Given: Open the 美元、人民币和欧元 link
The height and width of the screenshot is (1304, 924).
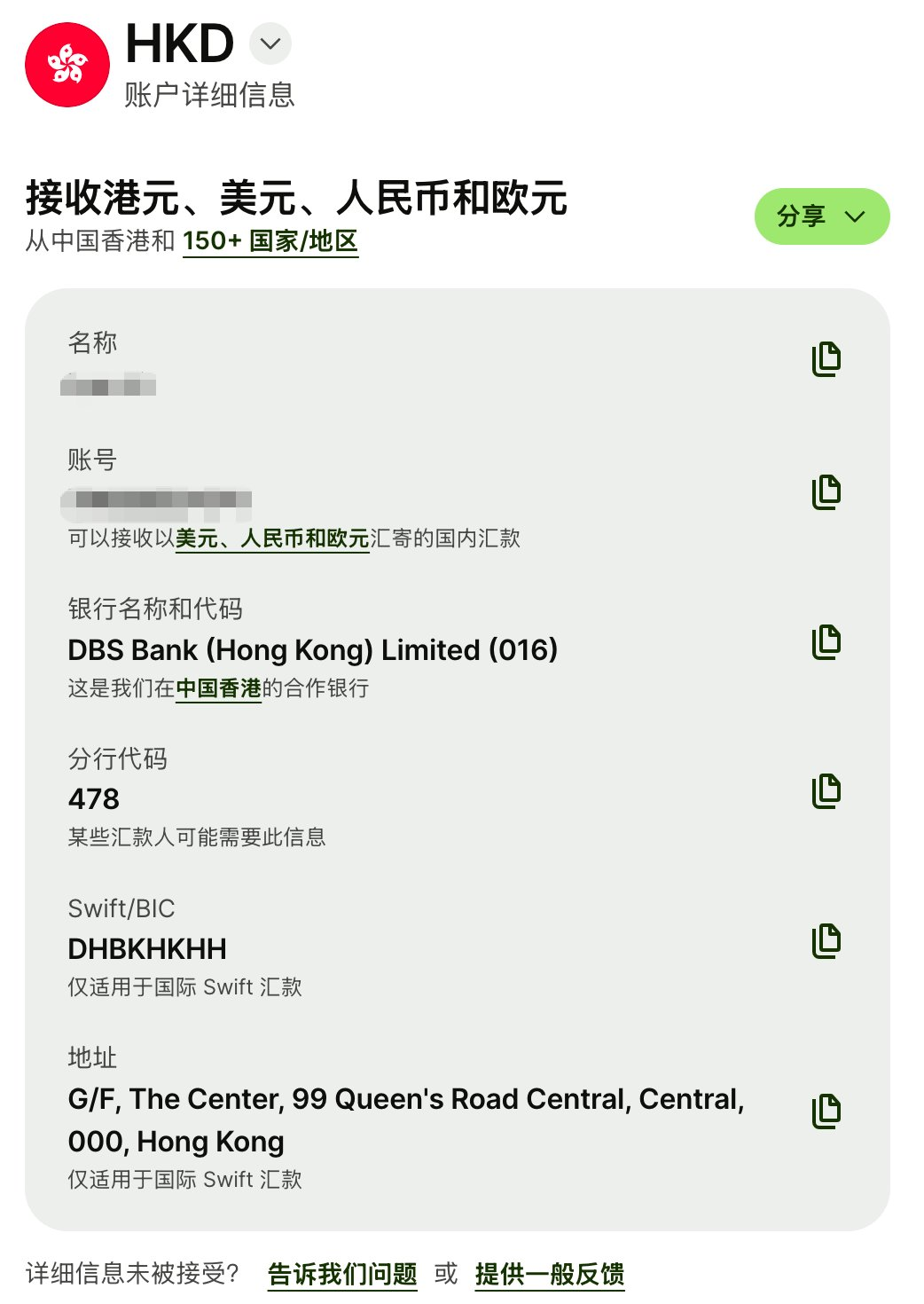Looking at the screenshot, I should [x=272, y=538].
